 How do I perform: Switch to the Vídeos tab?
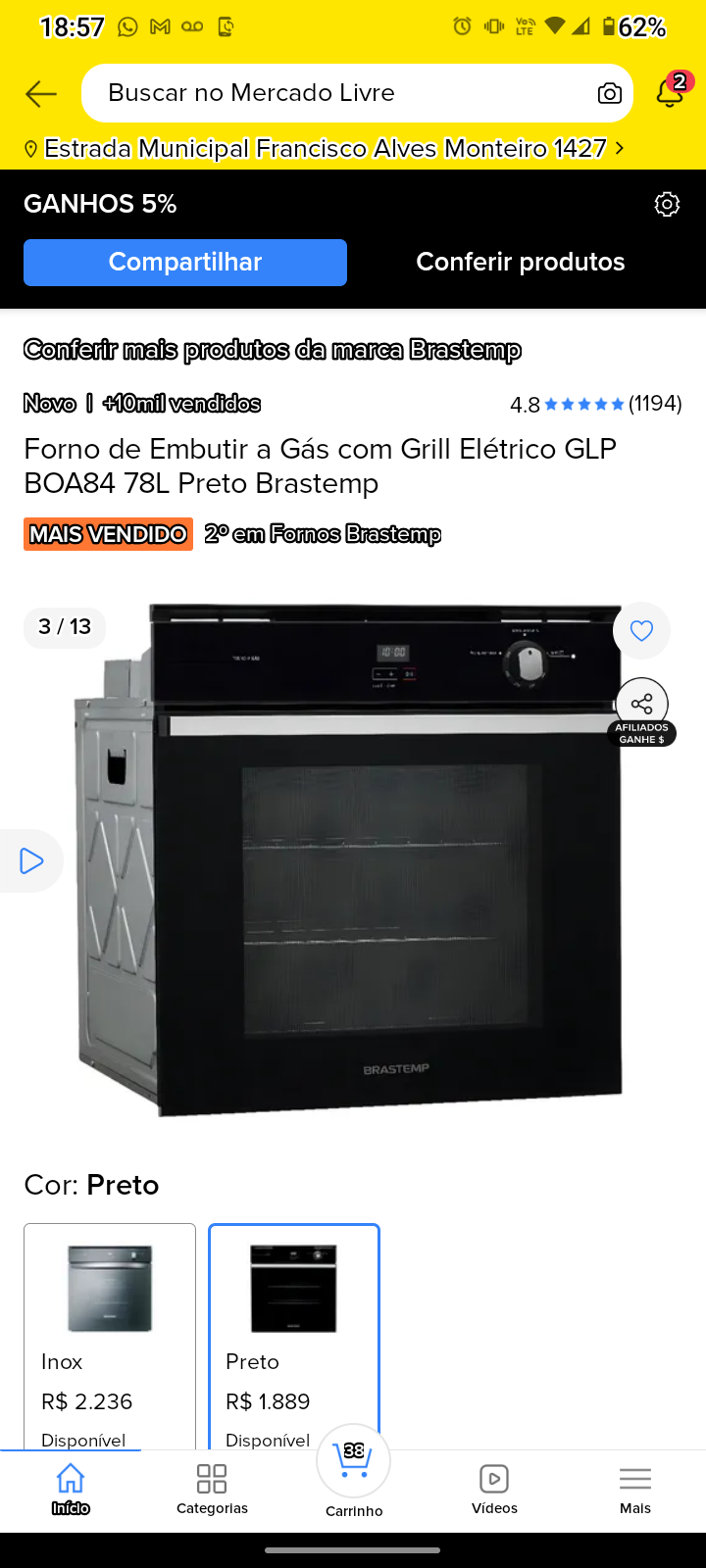point(494,1488)
